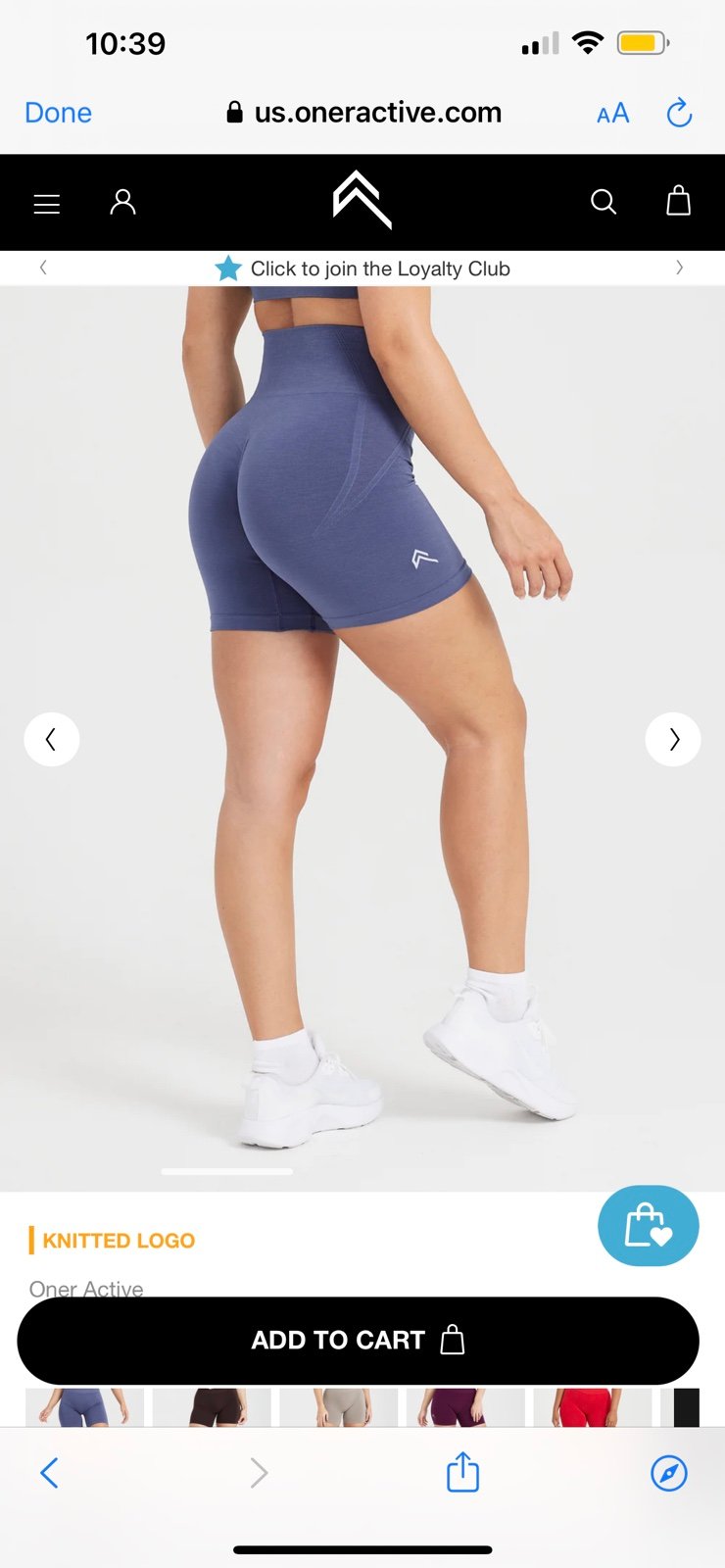Show the previous announcement in the banner

[x=43, y=268]
